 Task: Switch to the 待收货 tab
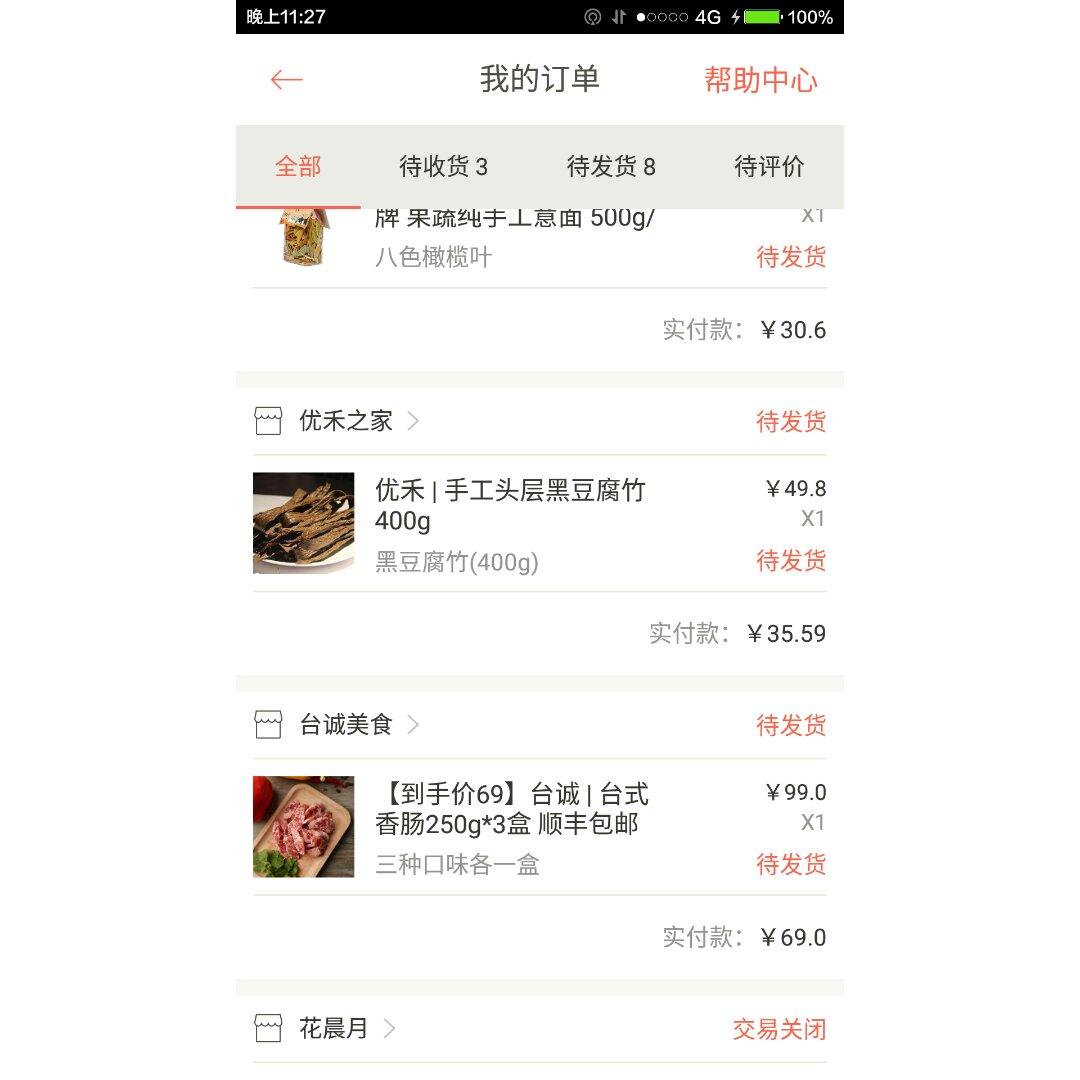[443, 167]
